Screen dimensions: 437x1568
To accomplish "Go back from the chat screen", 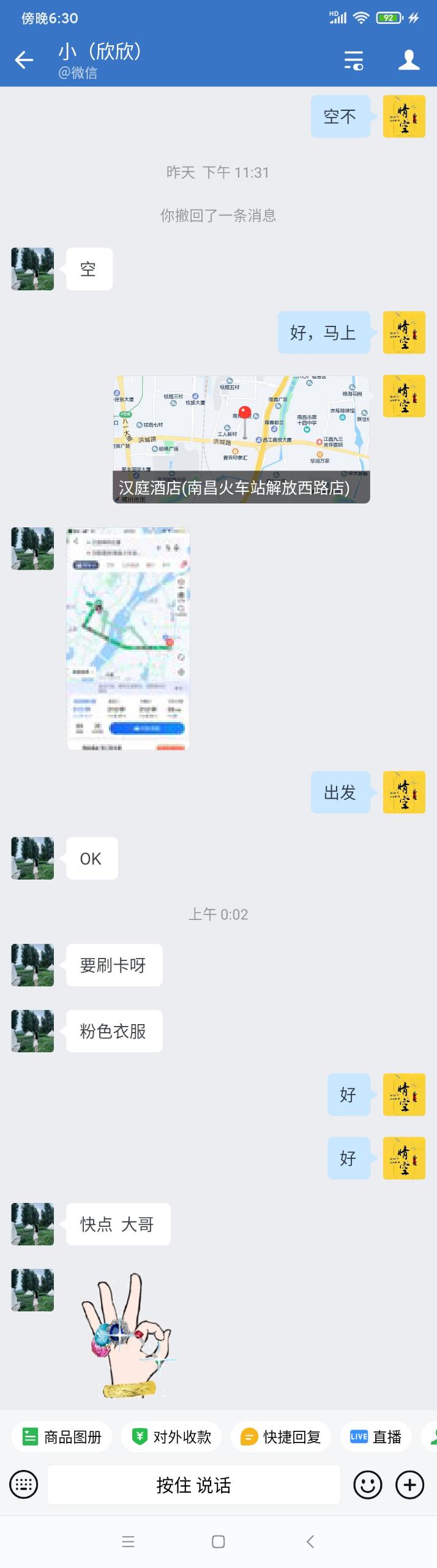I will (24, 60).
